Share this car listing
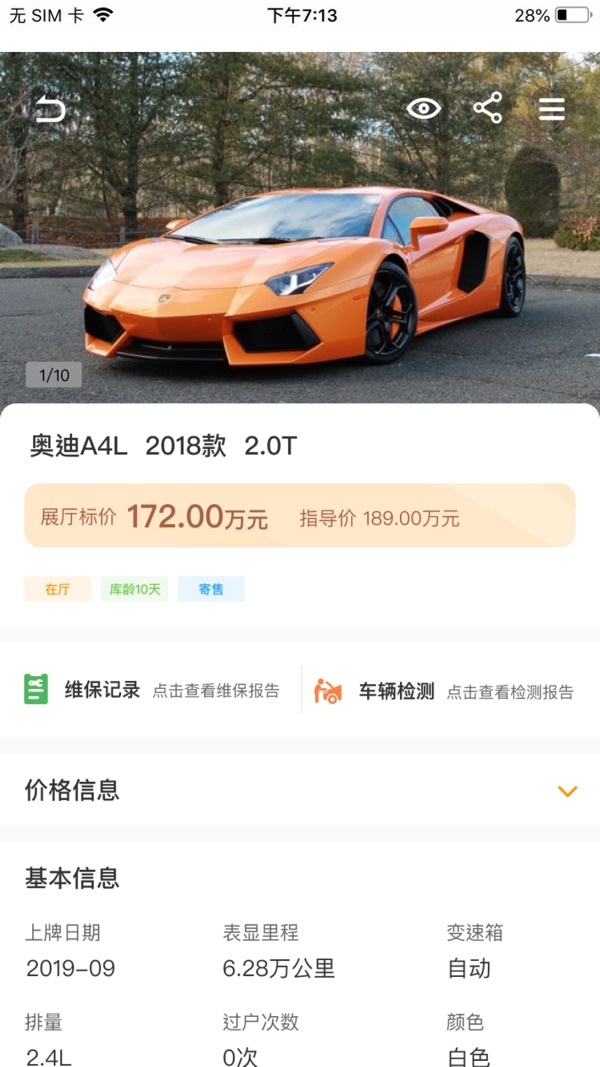 (x=488, y=109)
